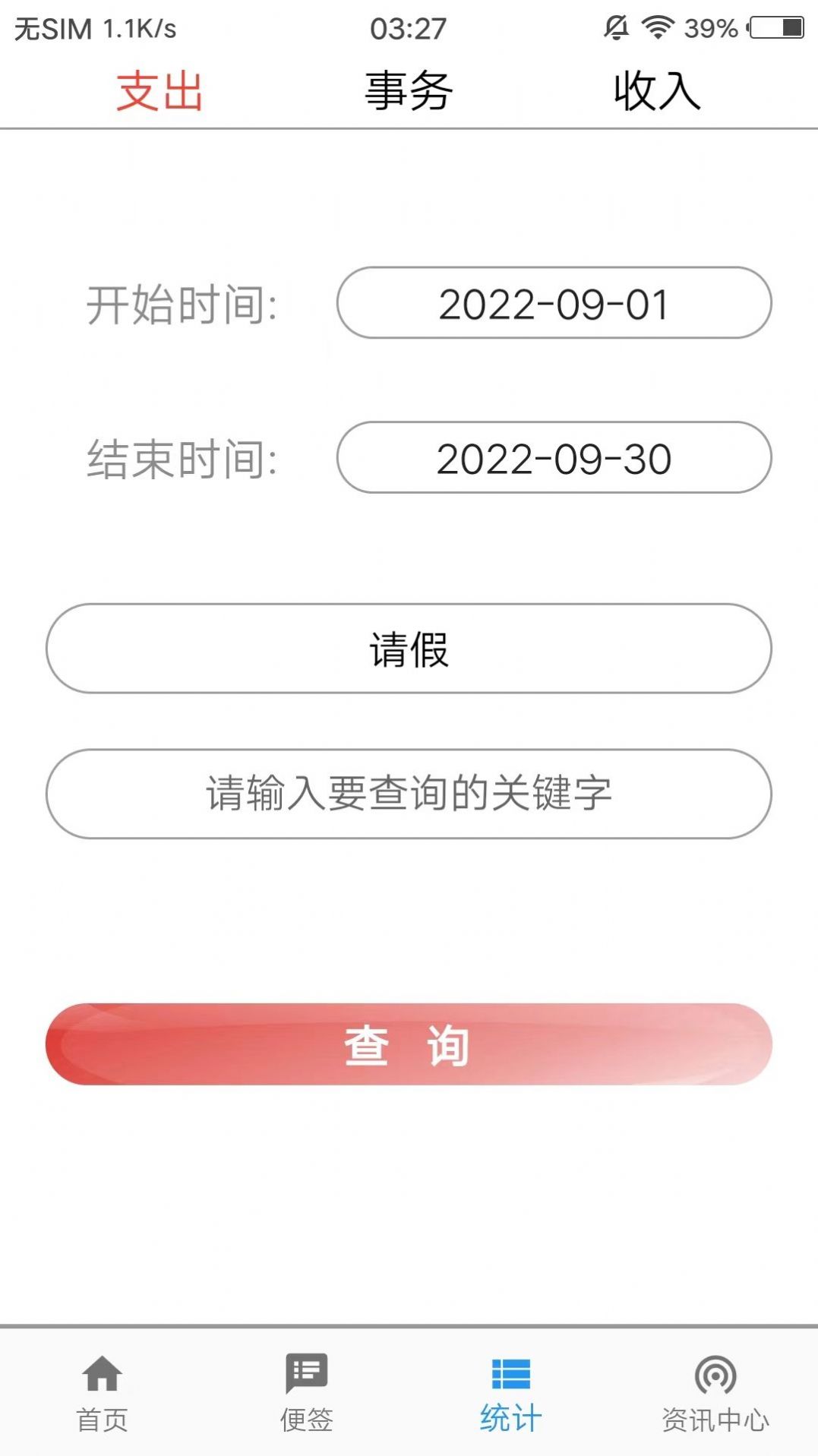Select the active 支出 tab
Viewport: 818px width, 1456px height.
point(159,90)
